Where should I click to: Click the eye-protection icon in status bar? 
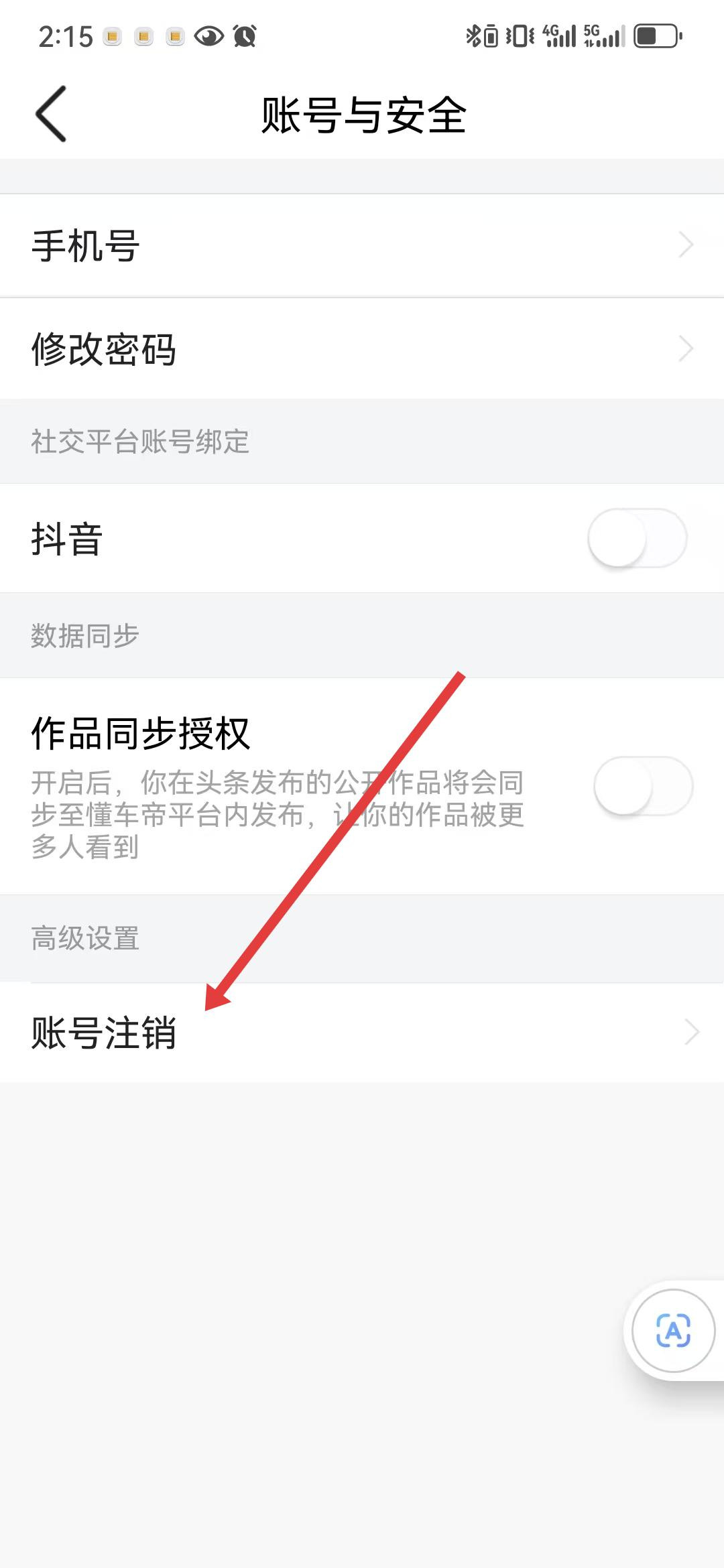[208, 37]
